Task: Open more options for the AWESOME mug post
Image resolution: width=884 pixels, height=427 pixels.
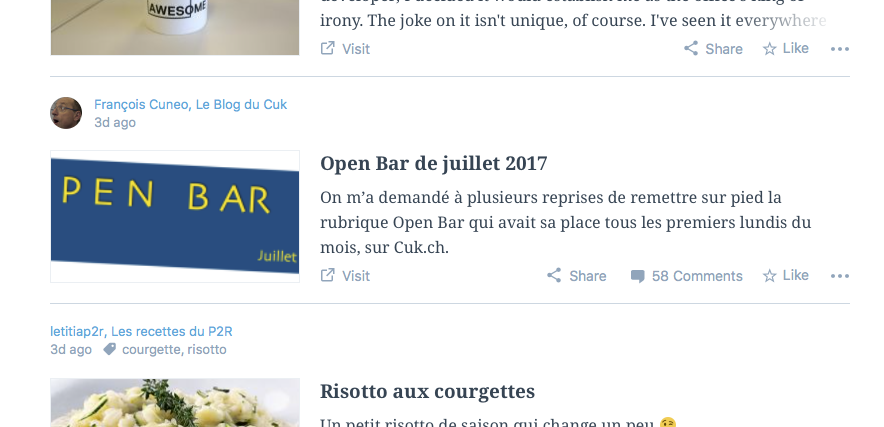Action: tap(839, 49)
